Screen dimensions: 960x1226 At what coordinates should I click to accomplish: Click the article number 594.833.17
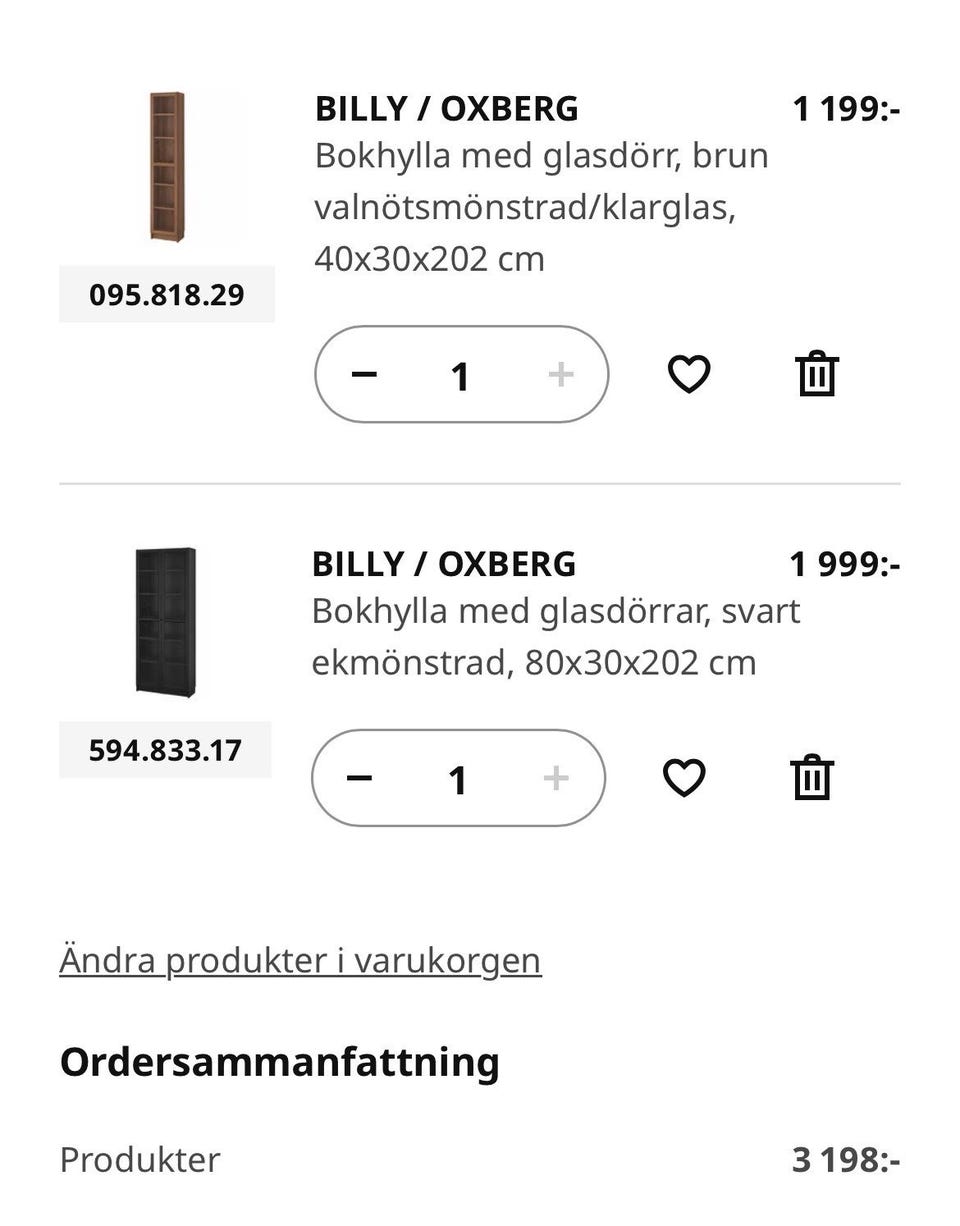point(166,750)
